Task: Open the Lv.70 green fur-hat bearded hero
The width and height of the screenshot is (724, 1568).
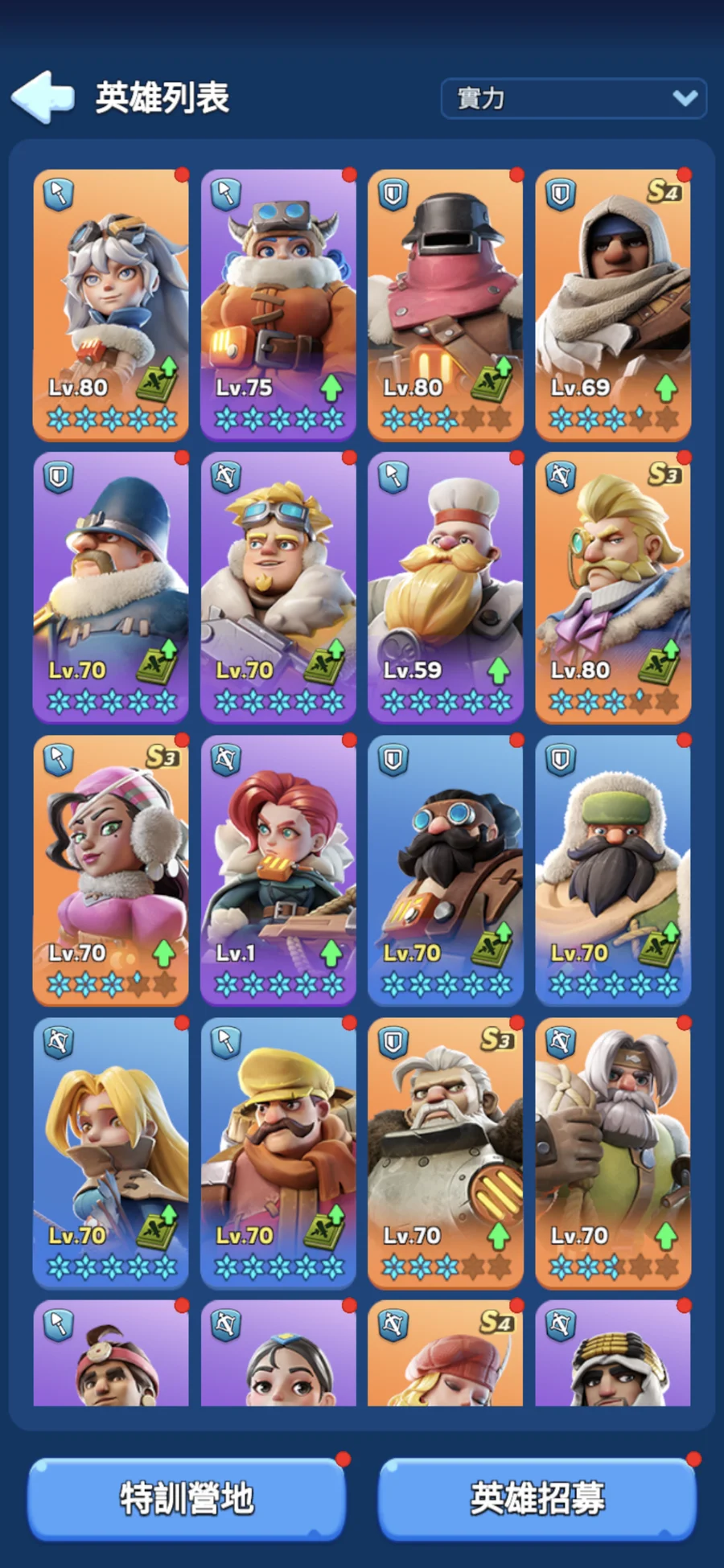Action: [x=613, y=871]
